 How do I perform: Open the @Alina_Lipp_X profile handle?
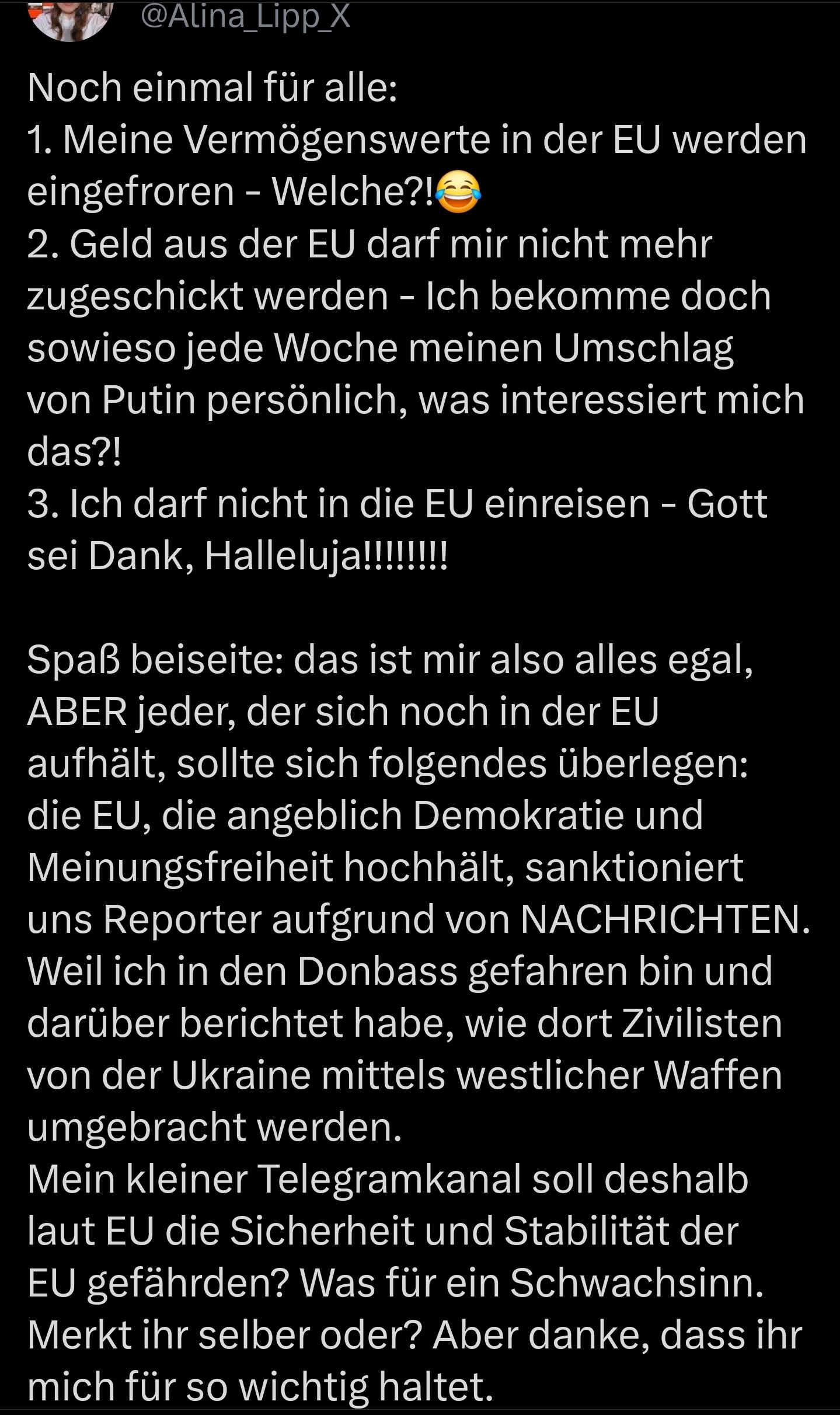point(246,17)
